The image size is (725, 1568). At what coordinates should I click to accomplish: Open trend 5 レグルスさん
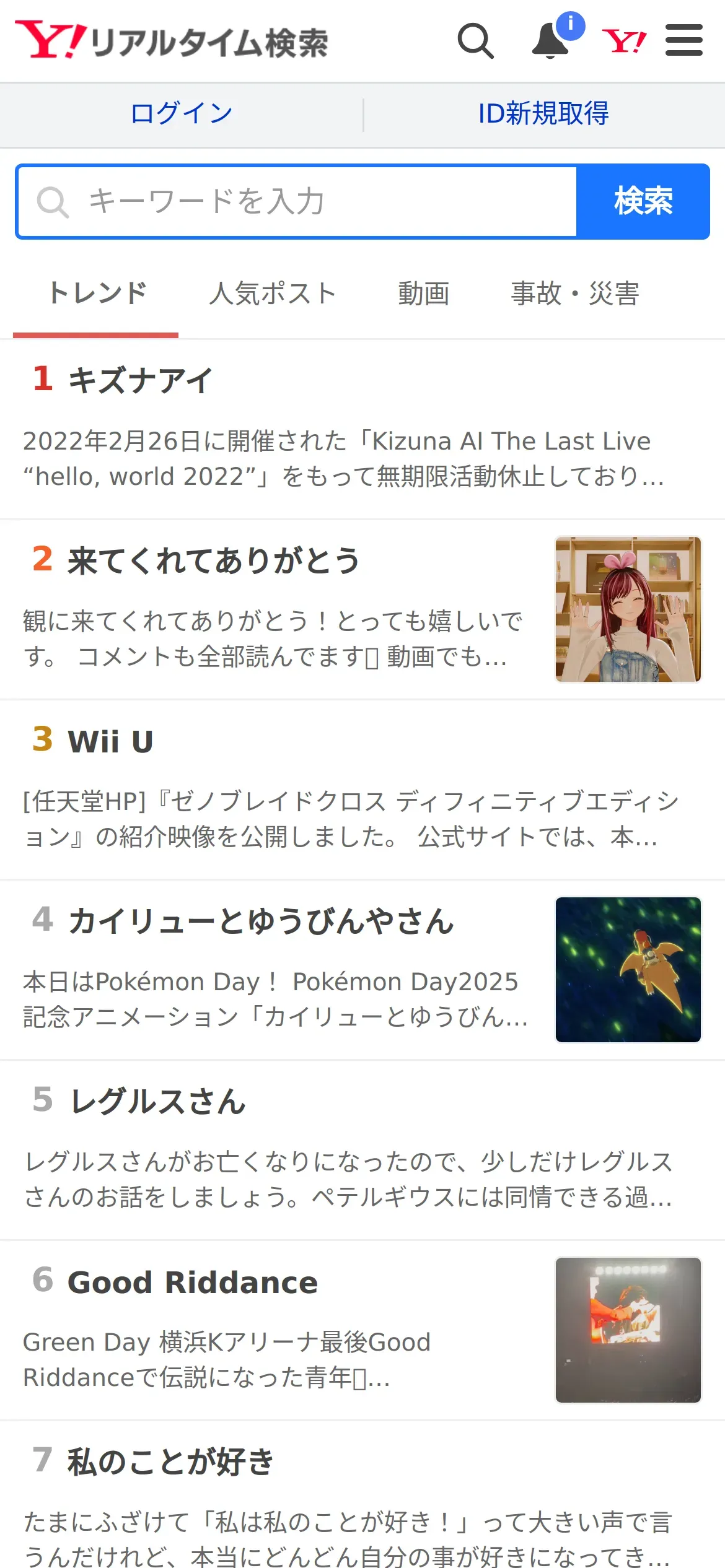[158, 1102]
